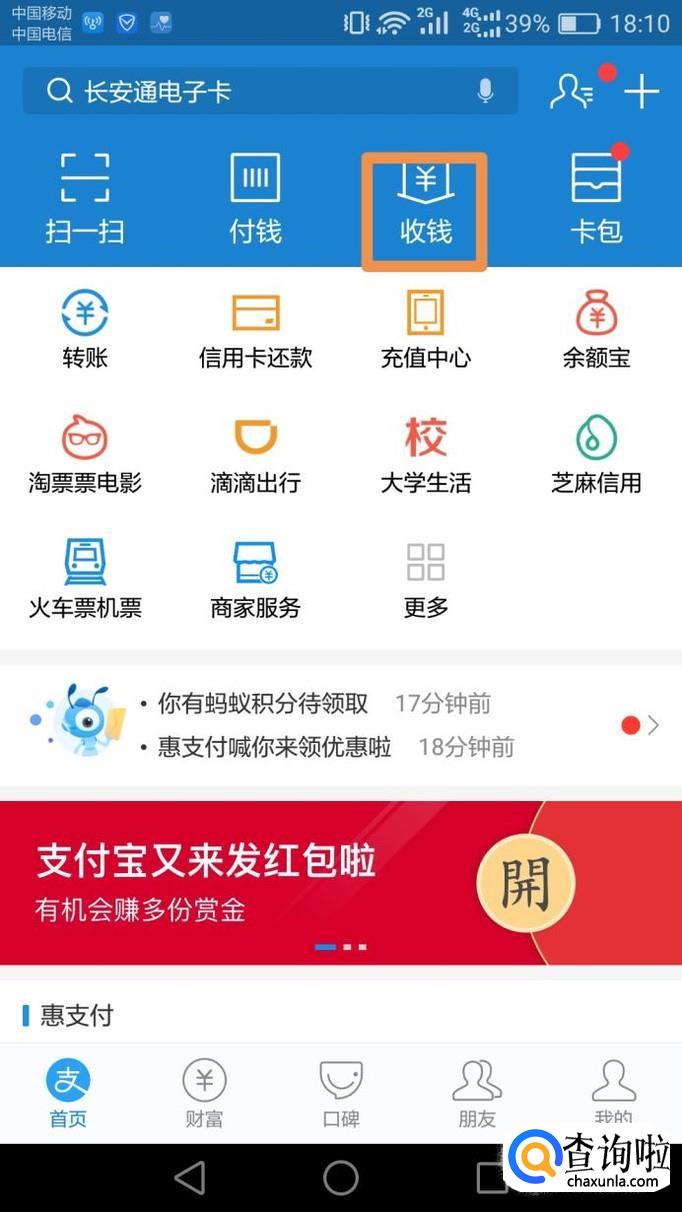Viewport: 682px width, 1212px height.
Task: Open the plus menu in top bar
Action: 642,92
